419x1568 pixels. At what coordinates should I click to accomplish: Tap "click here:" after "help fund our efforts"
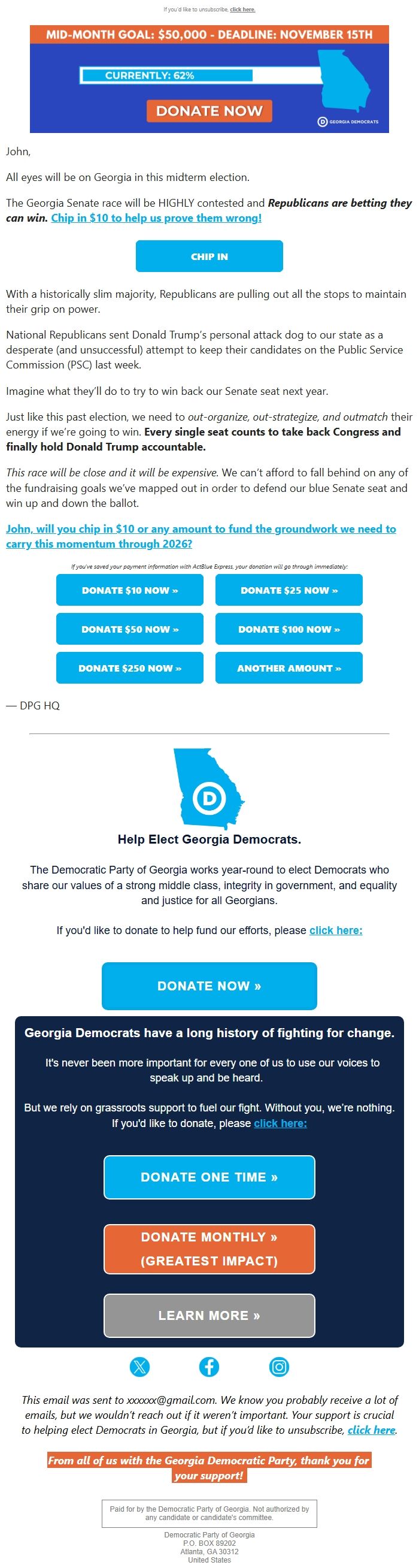(x=336, y=930)
